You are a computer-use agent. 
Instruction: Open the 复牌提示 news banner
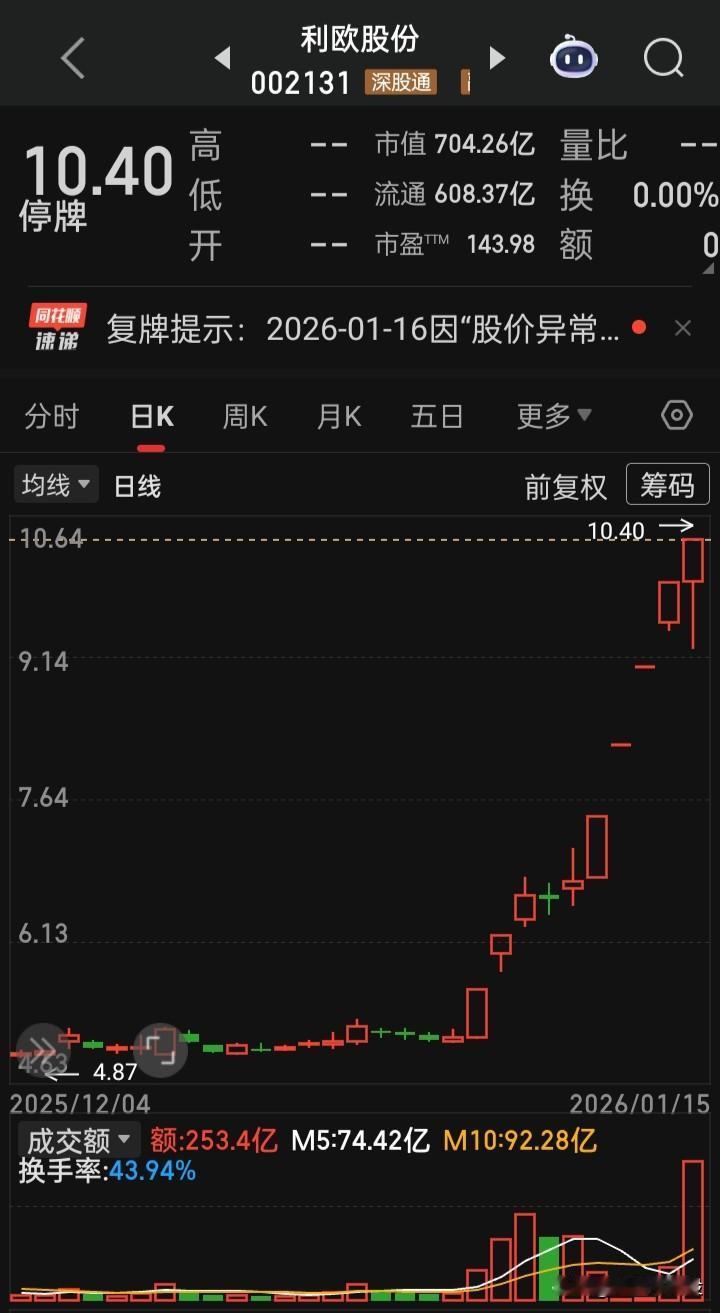point(363,329)
